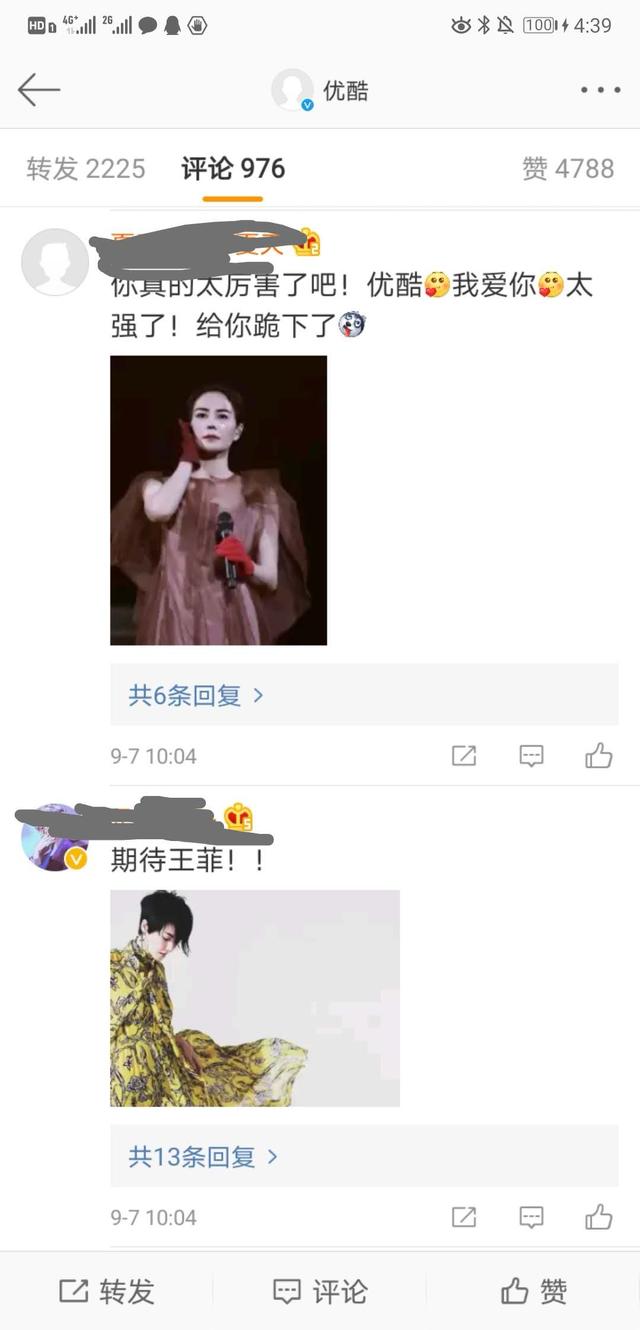Tap 赞 in the bottom bar
Screen dimensions: 640x1330
point(534,1291)
